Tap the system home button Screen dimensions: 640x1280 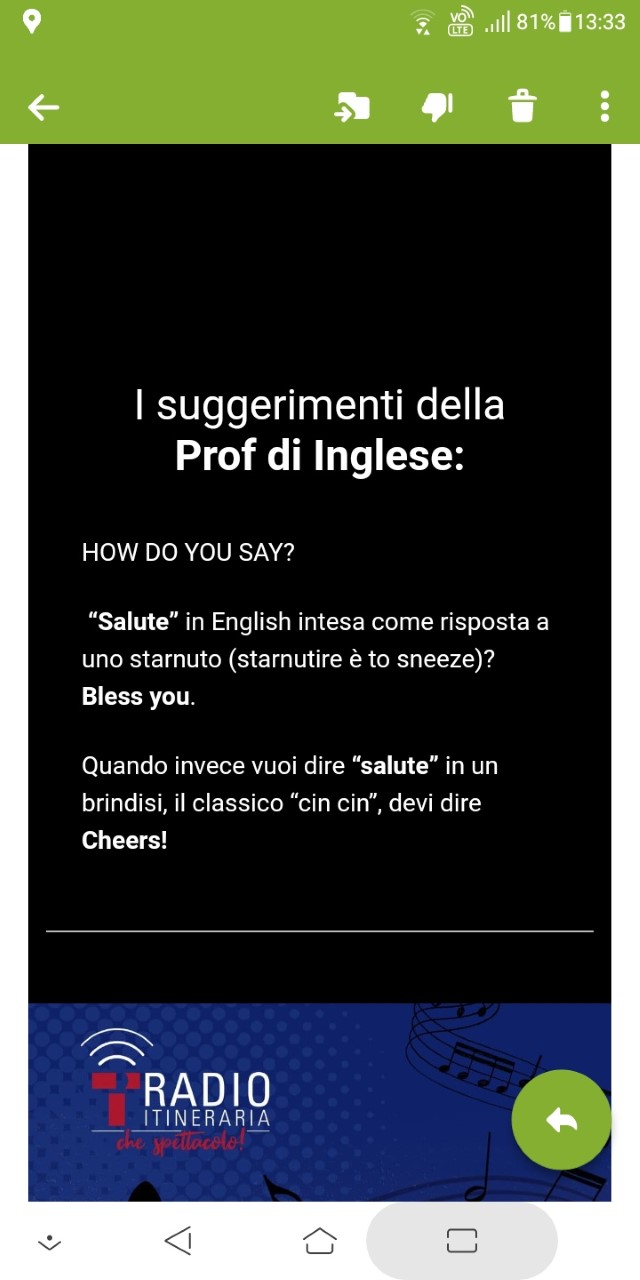tap(319, 1241)
